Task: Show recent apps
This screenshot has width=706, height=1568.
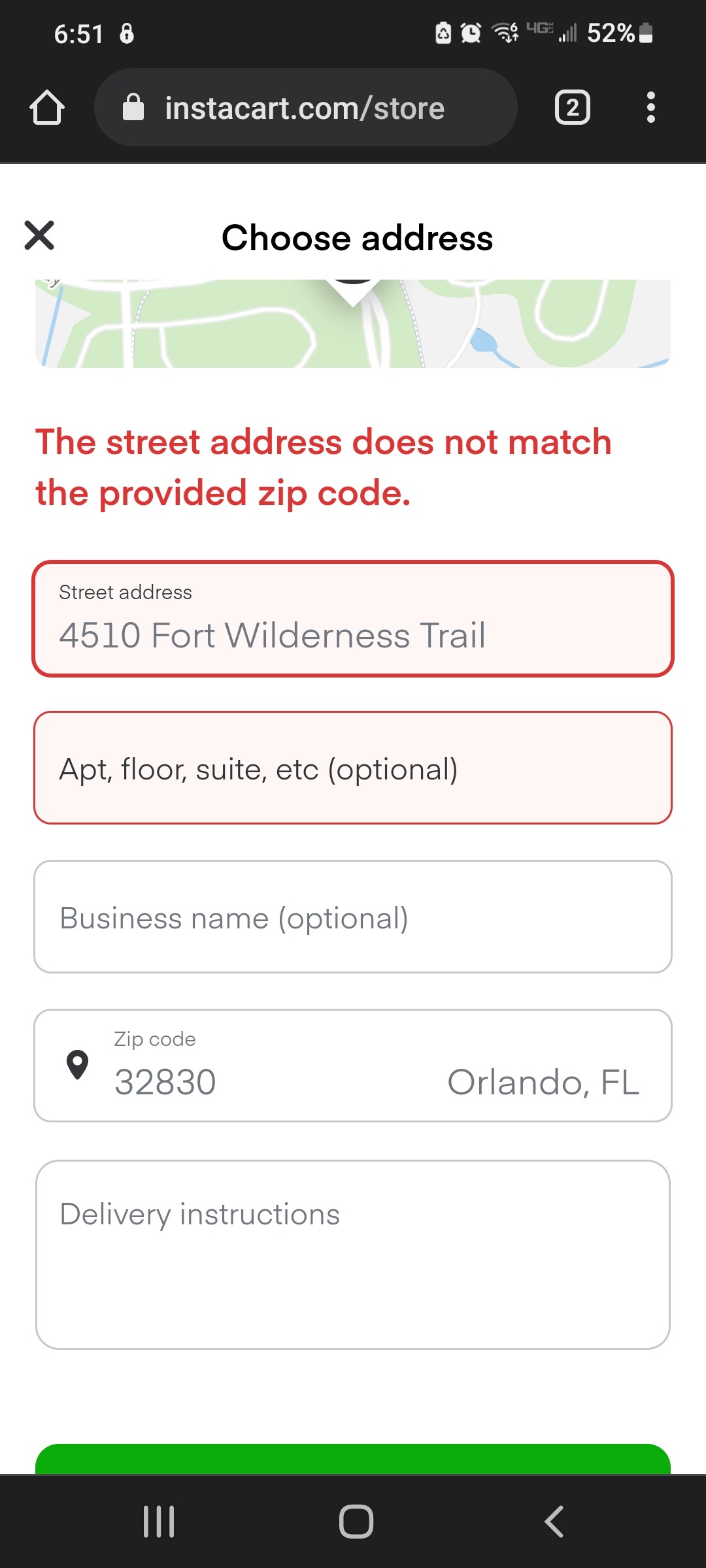Action: pyautogui.click(x=159, y=1522)
